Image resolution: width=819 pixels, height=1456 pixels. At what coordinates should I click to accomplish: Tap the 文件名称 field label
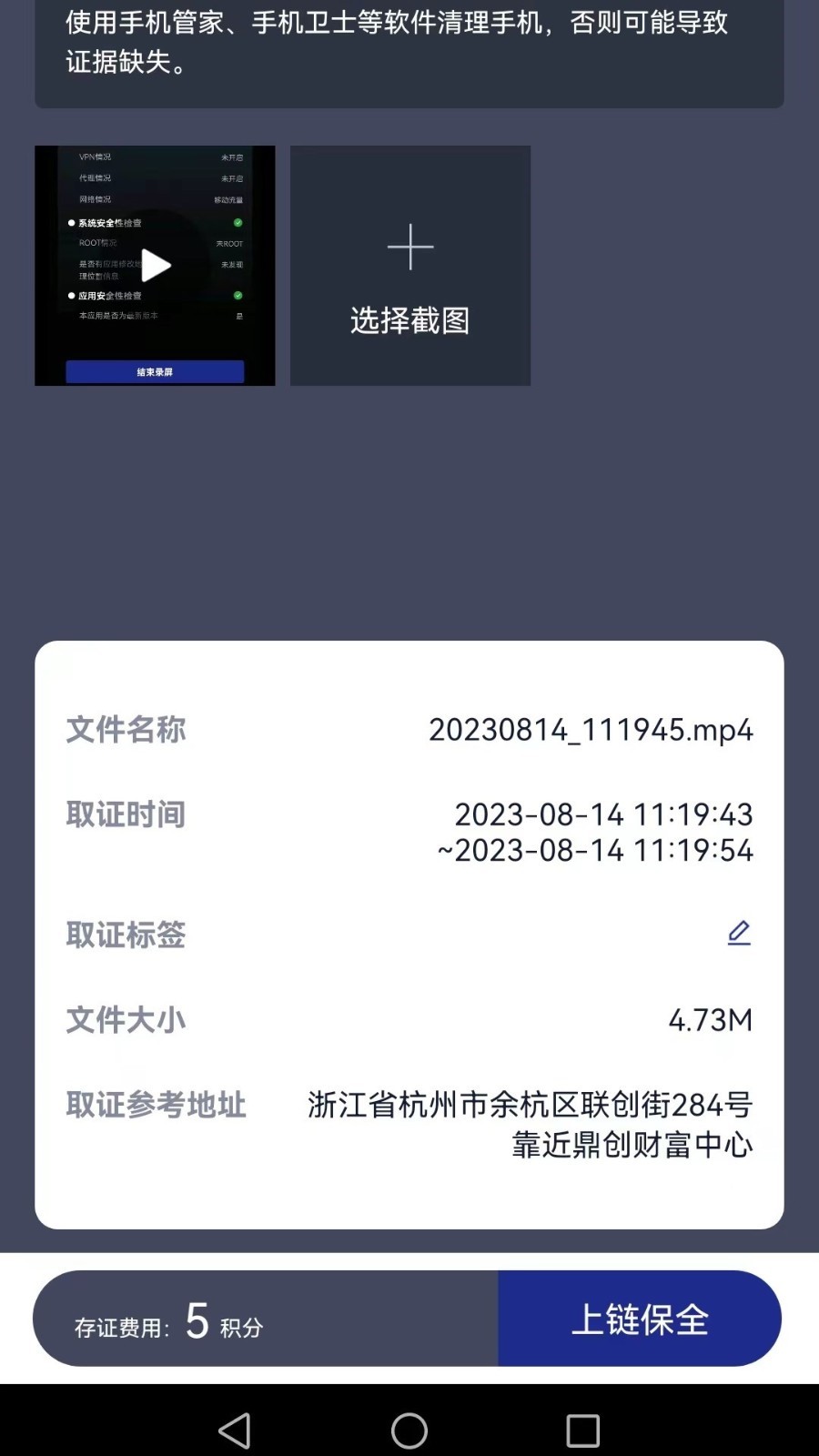point(126,730)
